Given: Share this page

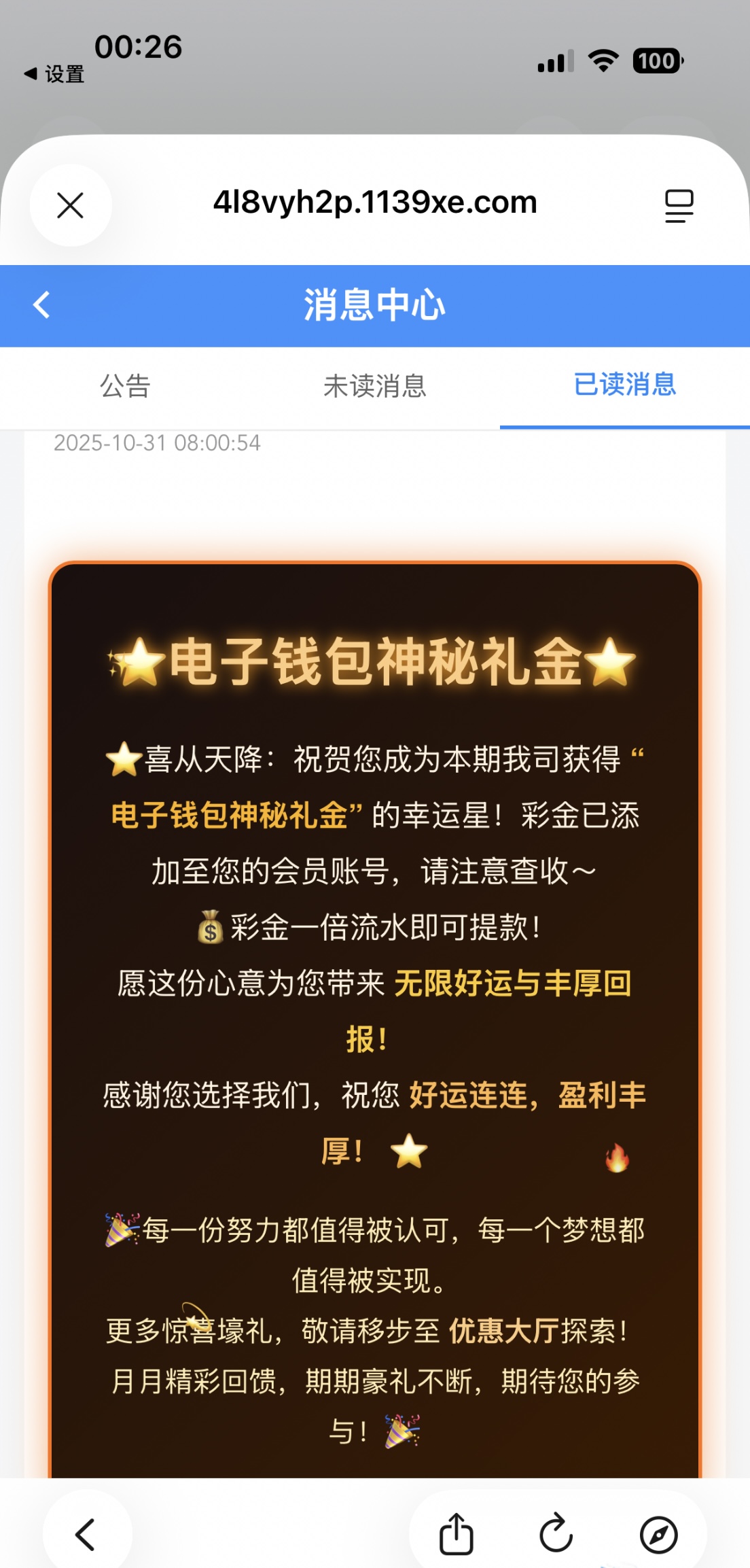Looking at the screenshot, I should [x=456, y=1534].
